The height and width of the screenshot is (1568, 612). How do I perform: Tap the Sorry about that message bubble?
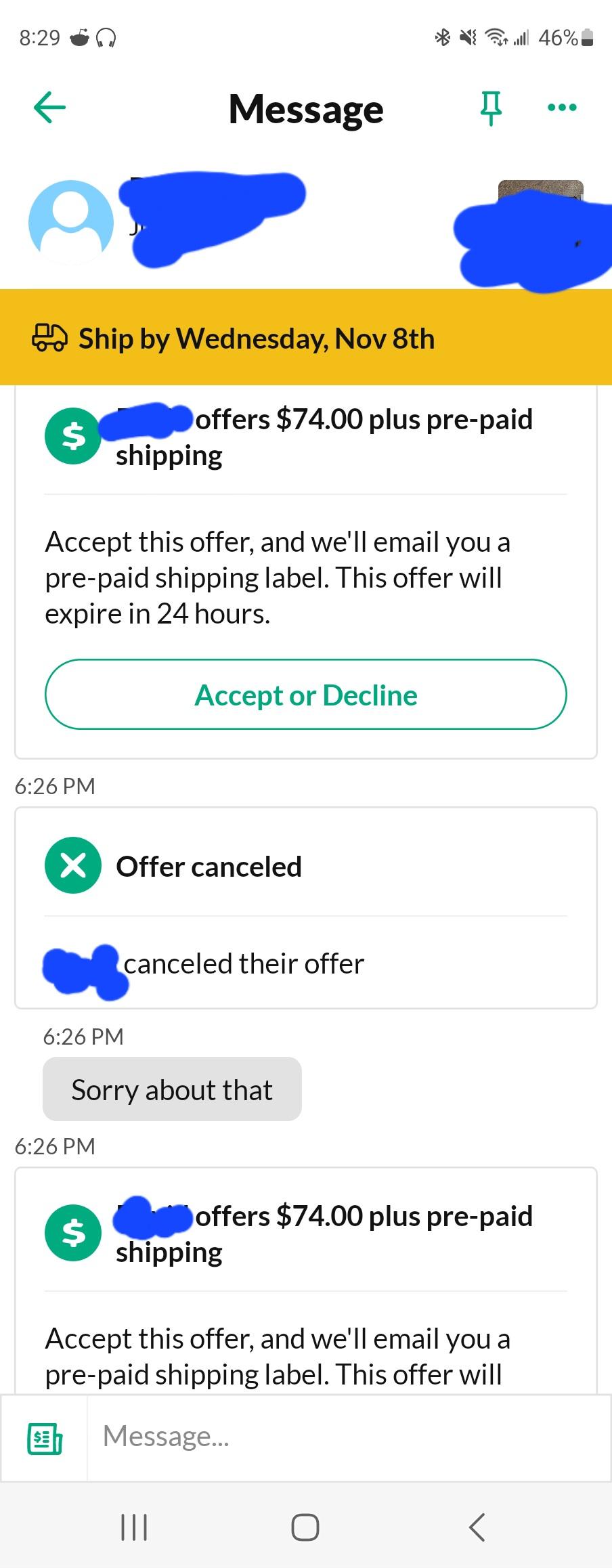(171, 1089)
